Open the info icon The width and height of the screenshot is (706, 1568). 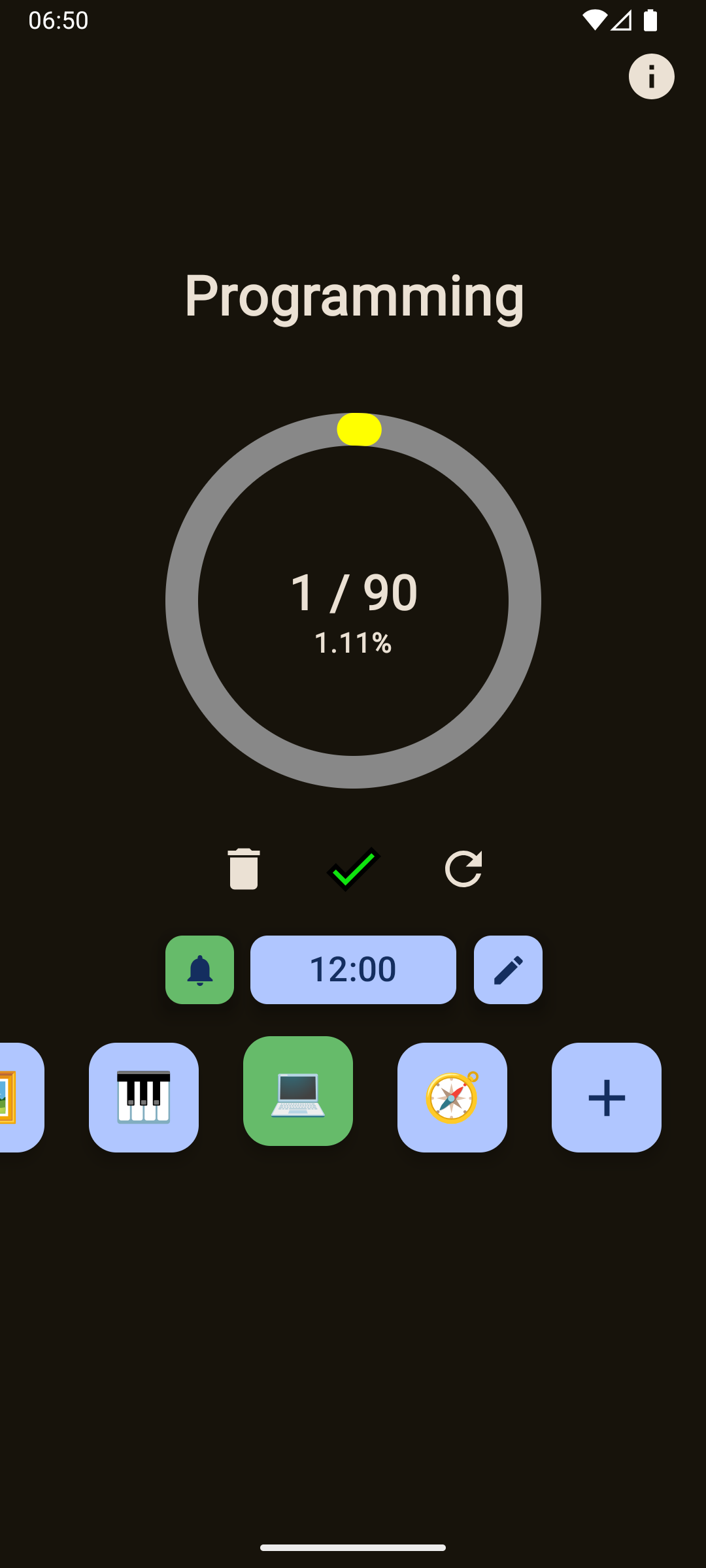tap(651, 76)
